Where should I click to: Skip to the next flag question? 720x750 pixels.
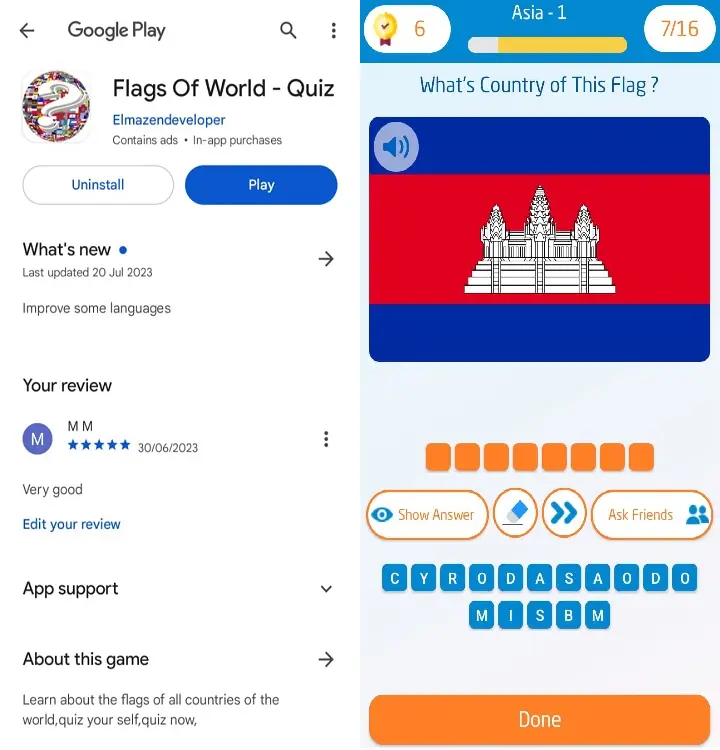tap(564, 514)
